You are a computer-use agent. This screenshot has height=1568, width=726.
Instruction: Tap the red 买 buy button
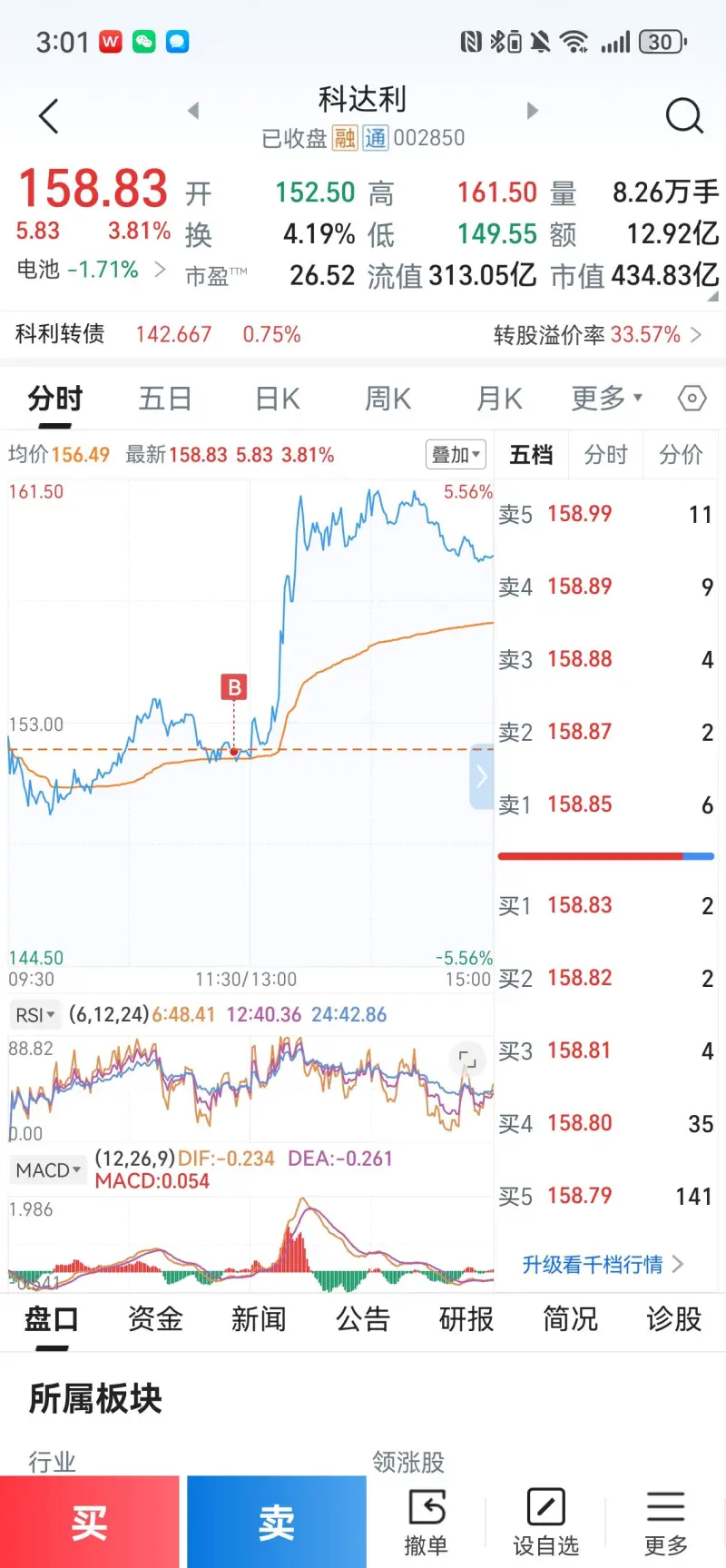pos(90,1523)
